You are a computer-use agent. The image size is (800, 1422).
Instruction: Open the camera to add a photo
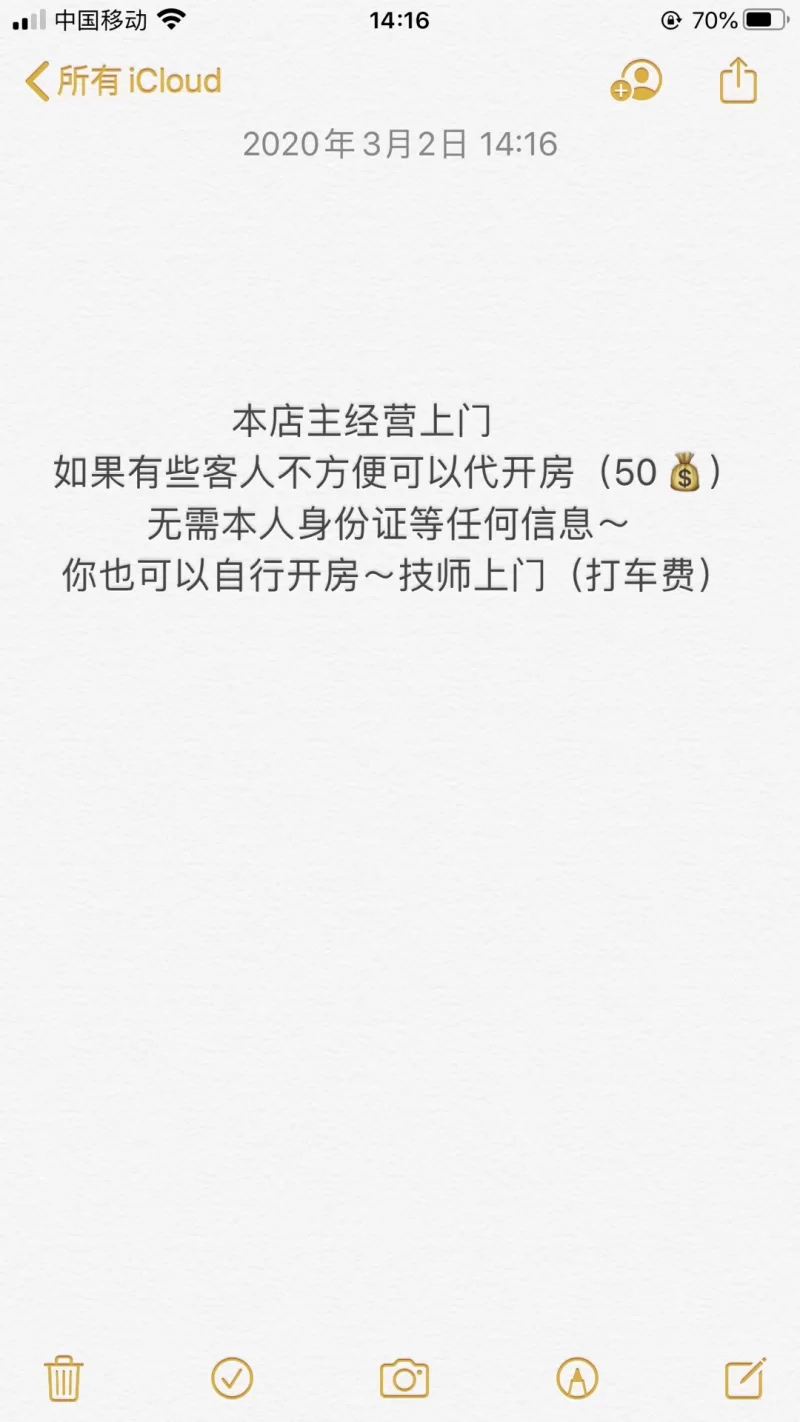(x=404, y=1378)
